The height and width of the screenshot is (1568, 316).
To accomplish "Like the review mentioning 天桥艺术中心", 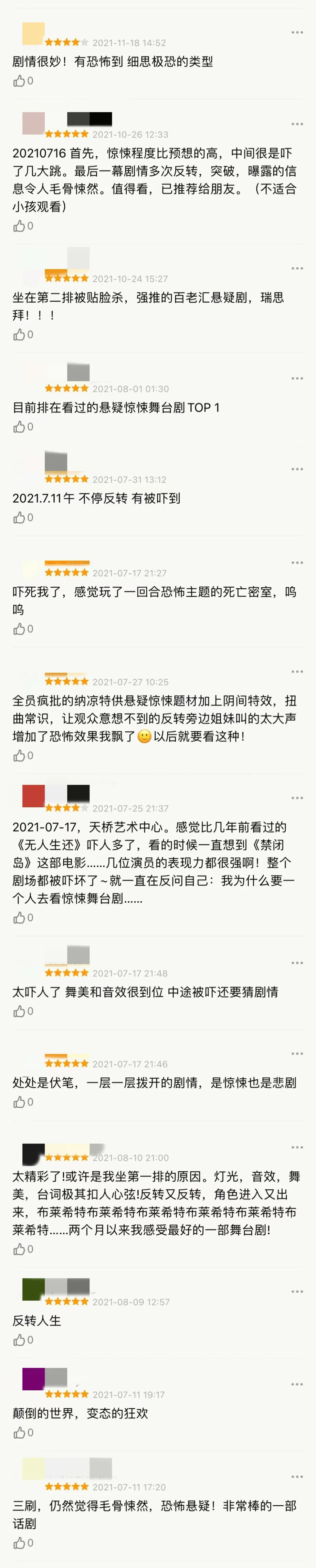I will click(x=20, y=918).
